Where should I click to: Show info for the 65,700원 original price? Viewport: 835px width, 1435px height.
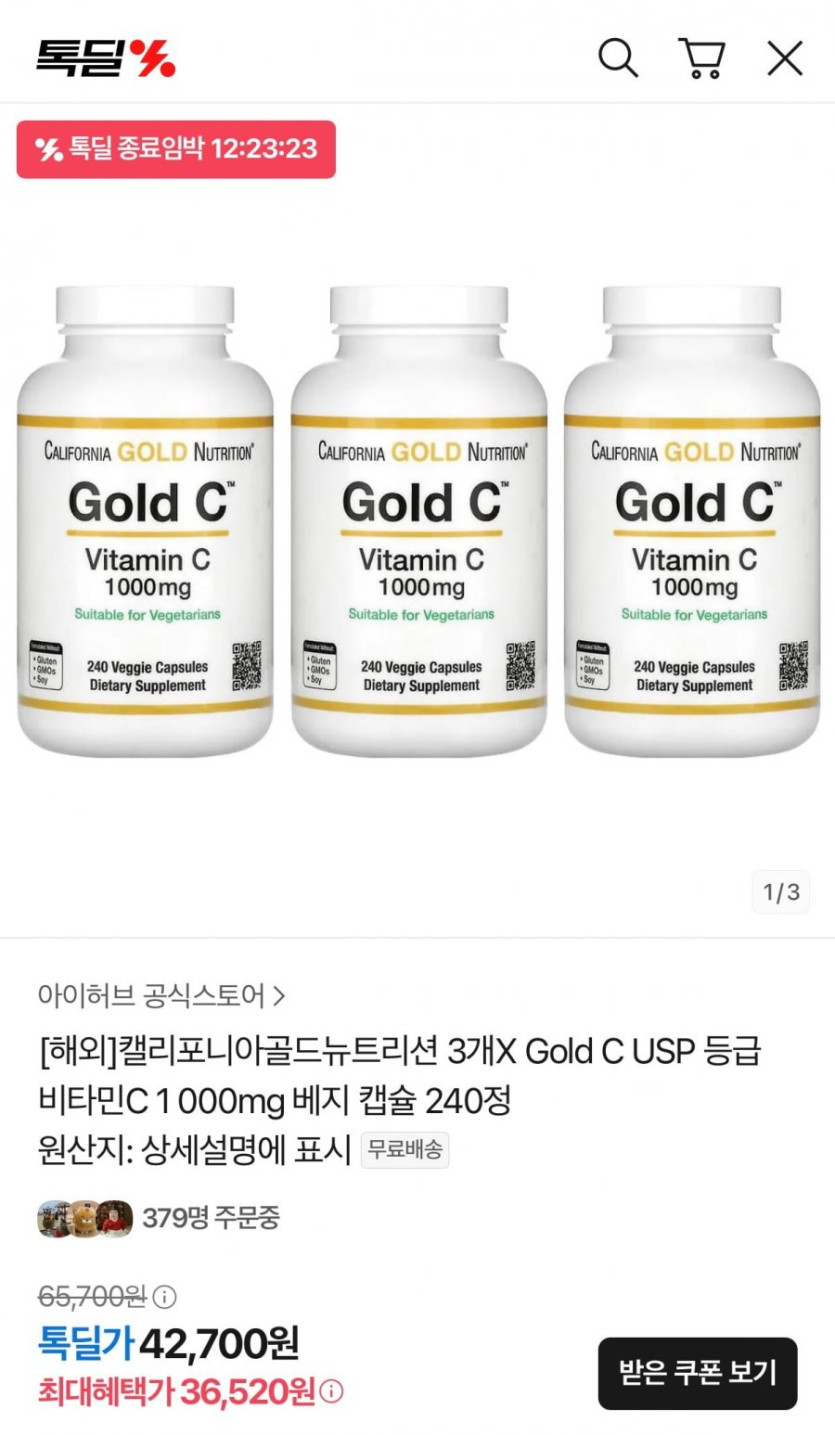[x=165, y=1297]
